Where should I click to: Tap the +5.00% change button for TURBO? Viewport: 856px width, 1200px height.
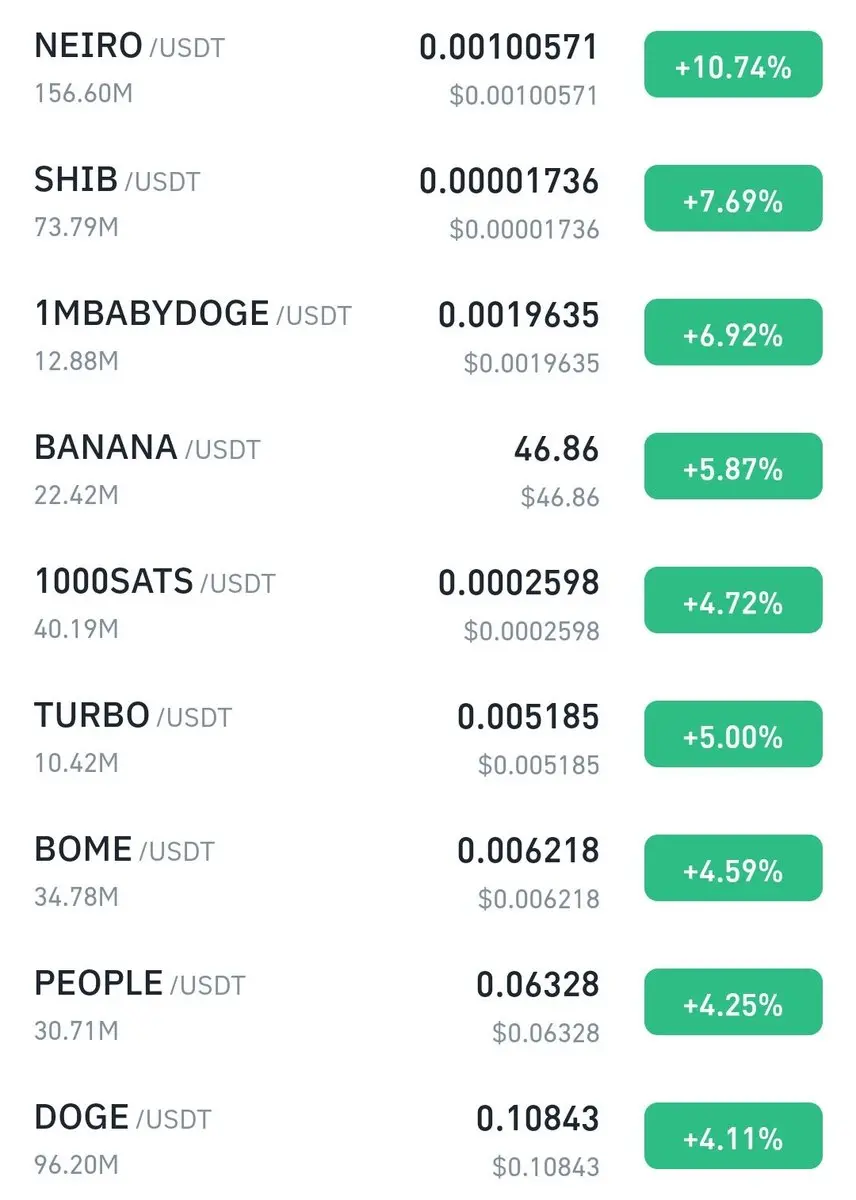(733, 735)
